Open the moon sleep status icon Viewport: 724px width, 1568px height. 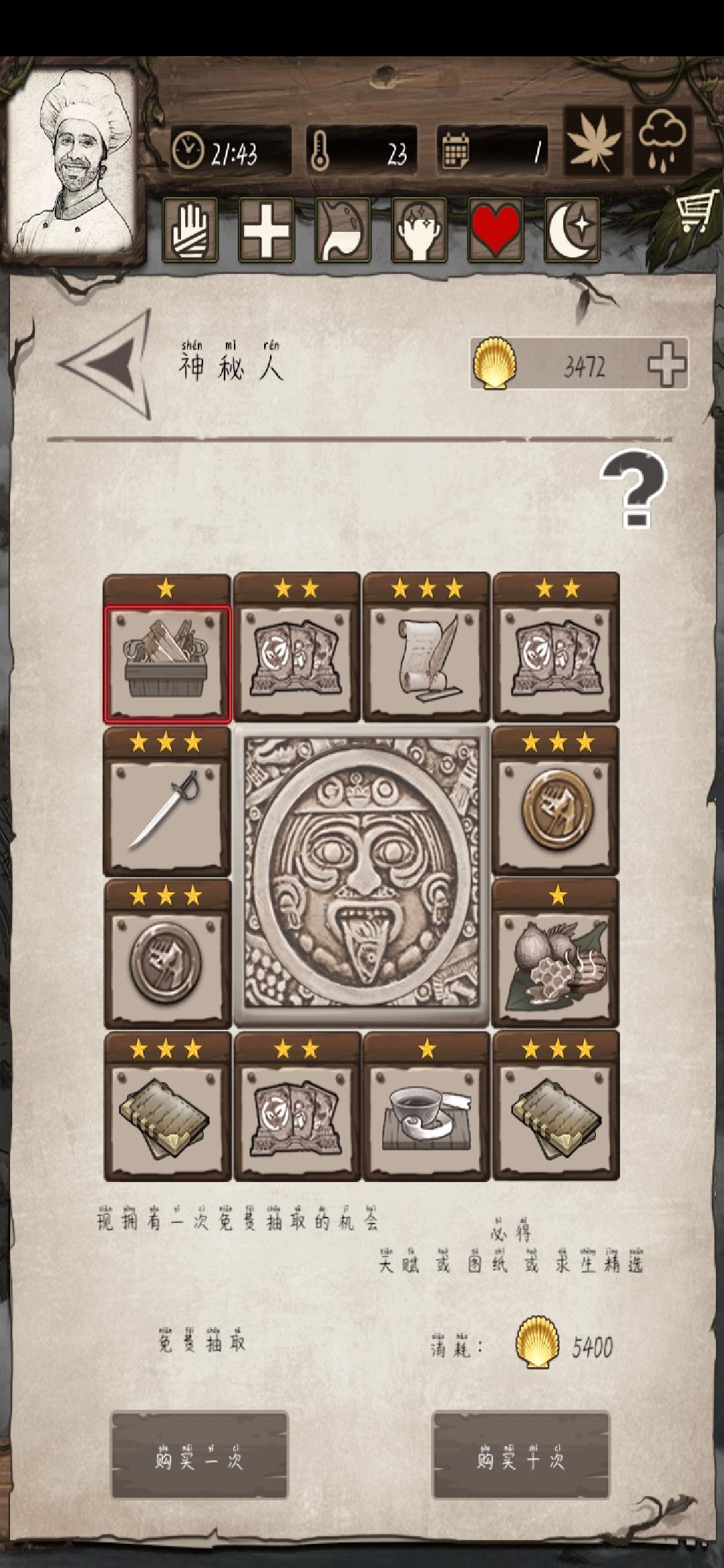[x=572, y=230]
